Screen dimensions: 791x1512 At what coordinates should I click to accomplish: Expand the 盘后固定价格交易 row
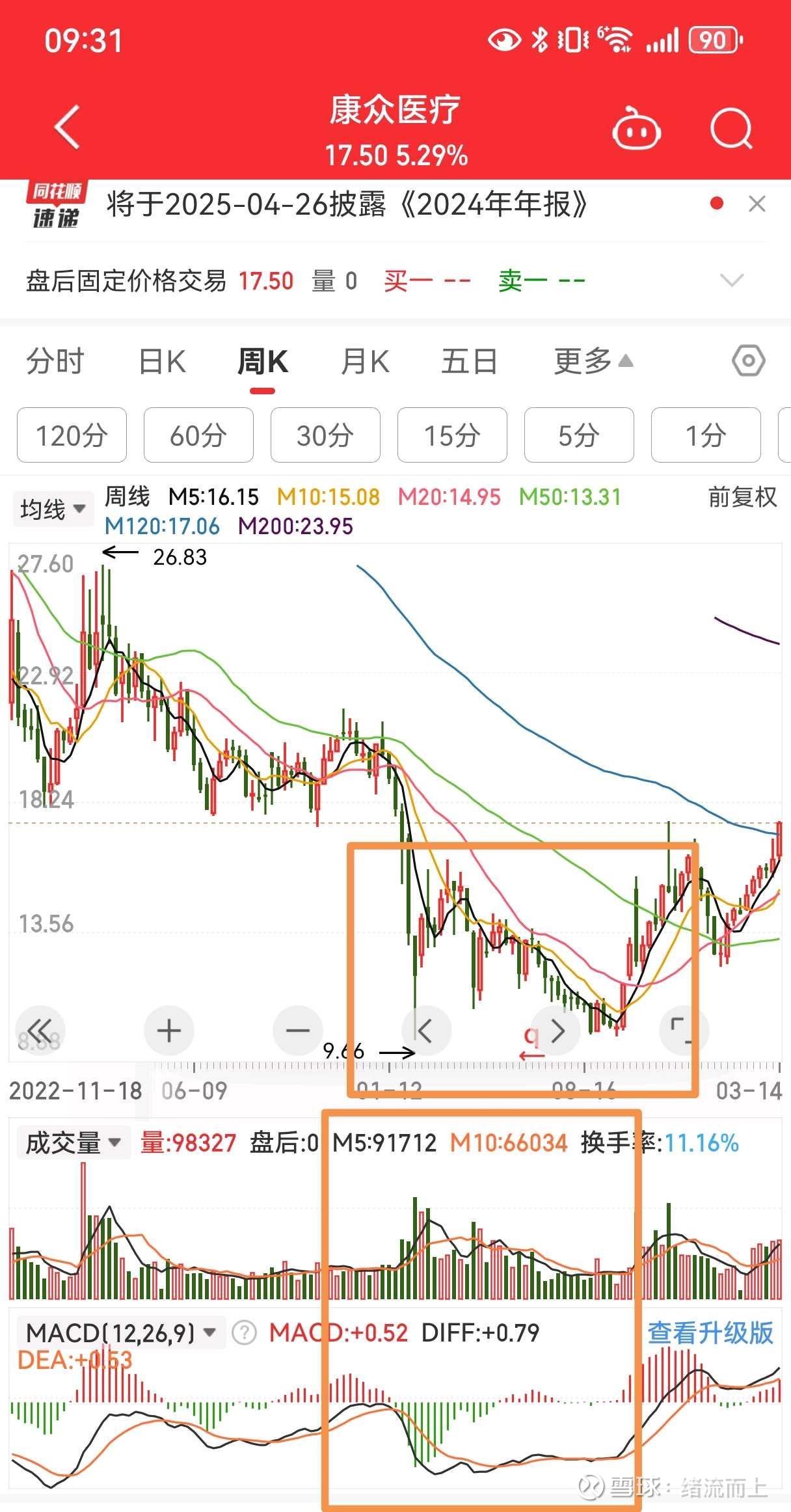[732, 280]
